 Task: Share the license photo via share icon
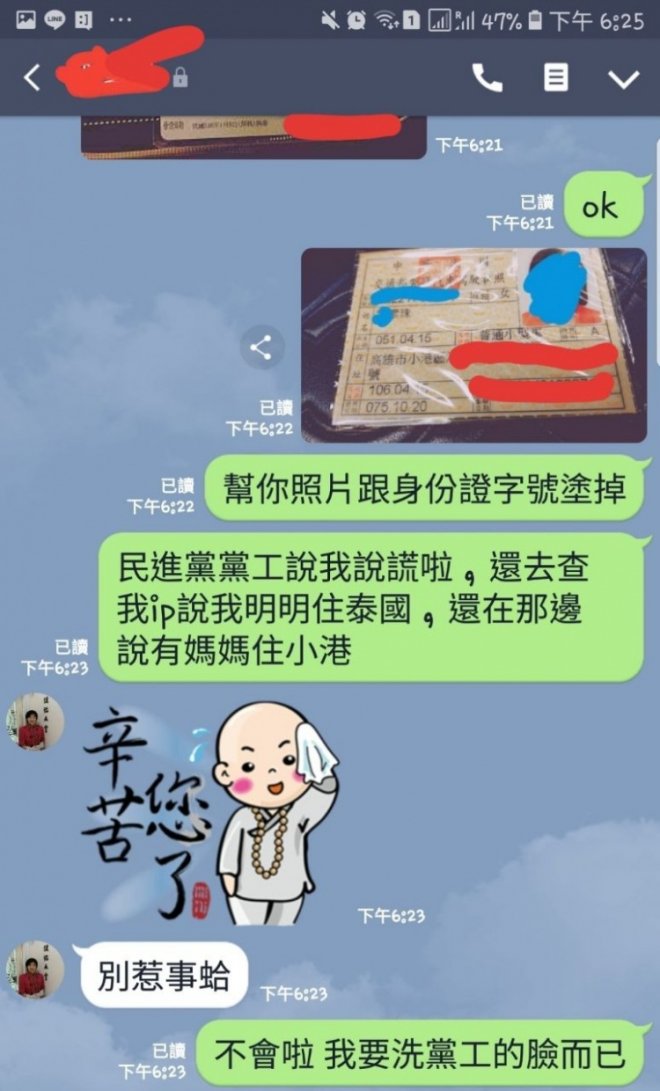261,348
